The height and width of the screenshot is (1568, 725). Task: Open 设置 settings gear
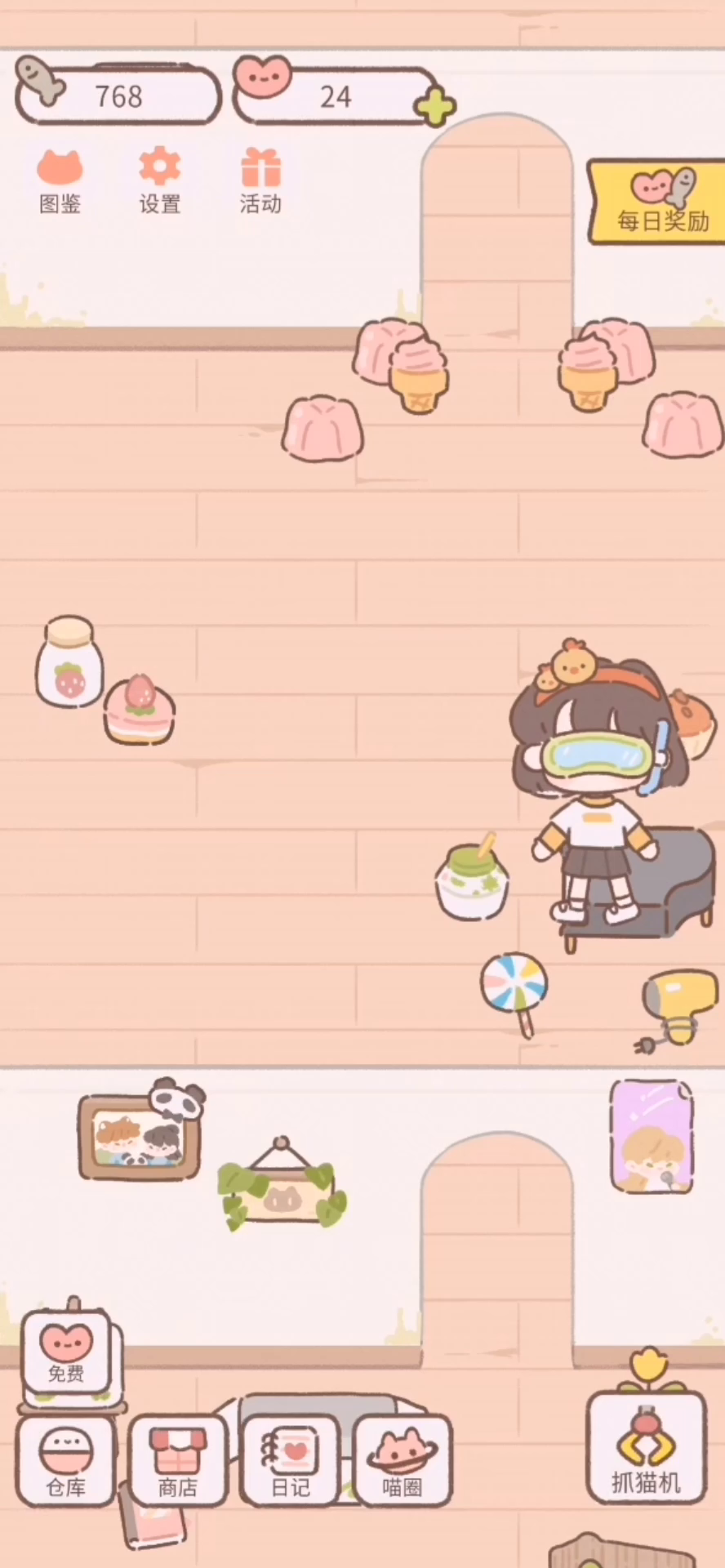pyautogui.click(x=159, y=183)
